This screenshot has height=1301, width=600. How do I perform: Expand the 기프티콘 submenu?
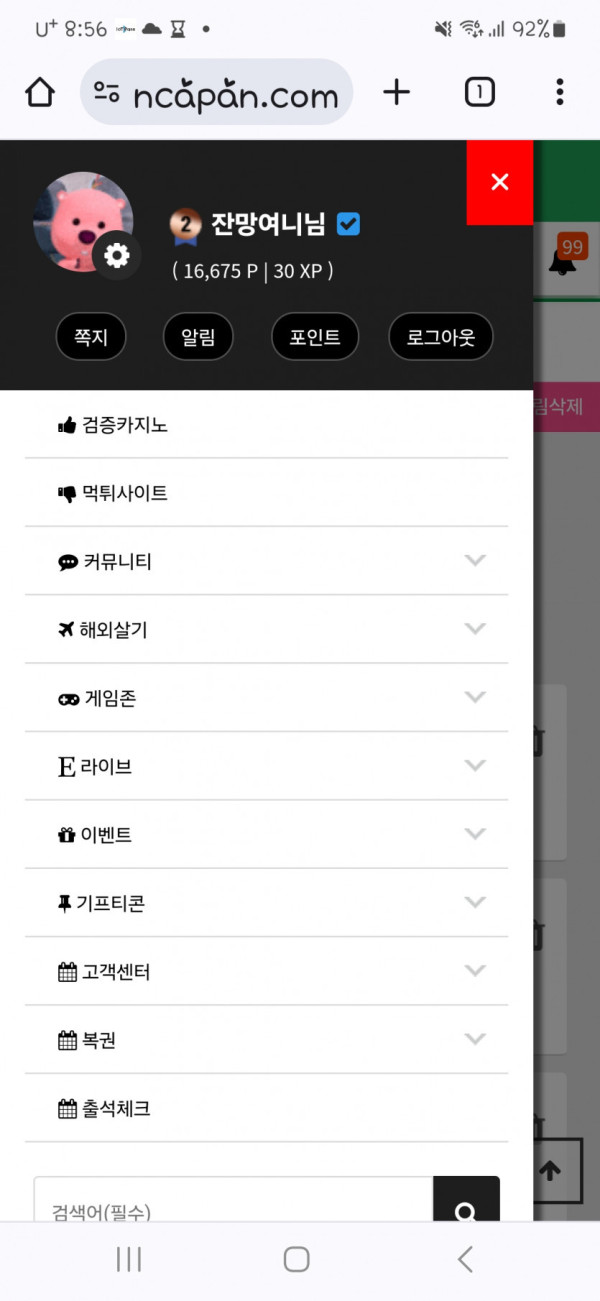click(475, 902)
